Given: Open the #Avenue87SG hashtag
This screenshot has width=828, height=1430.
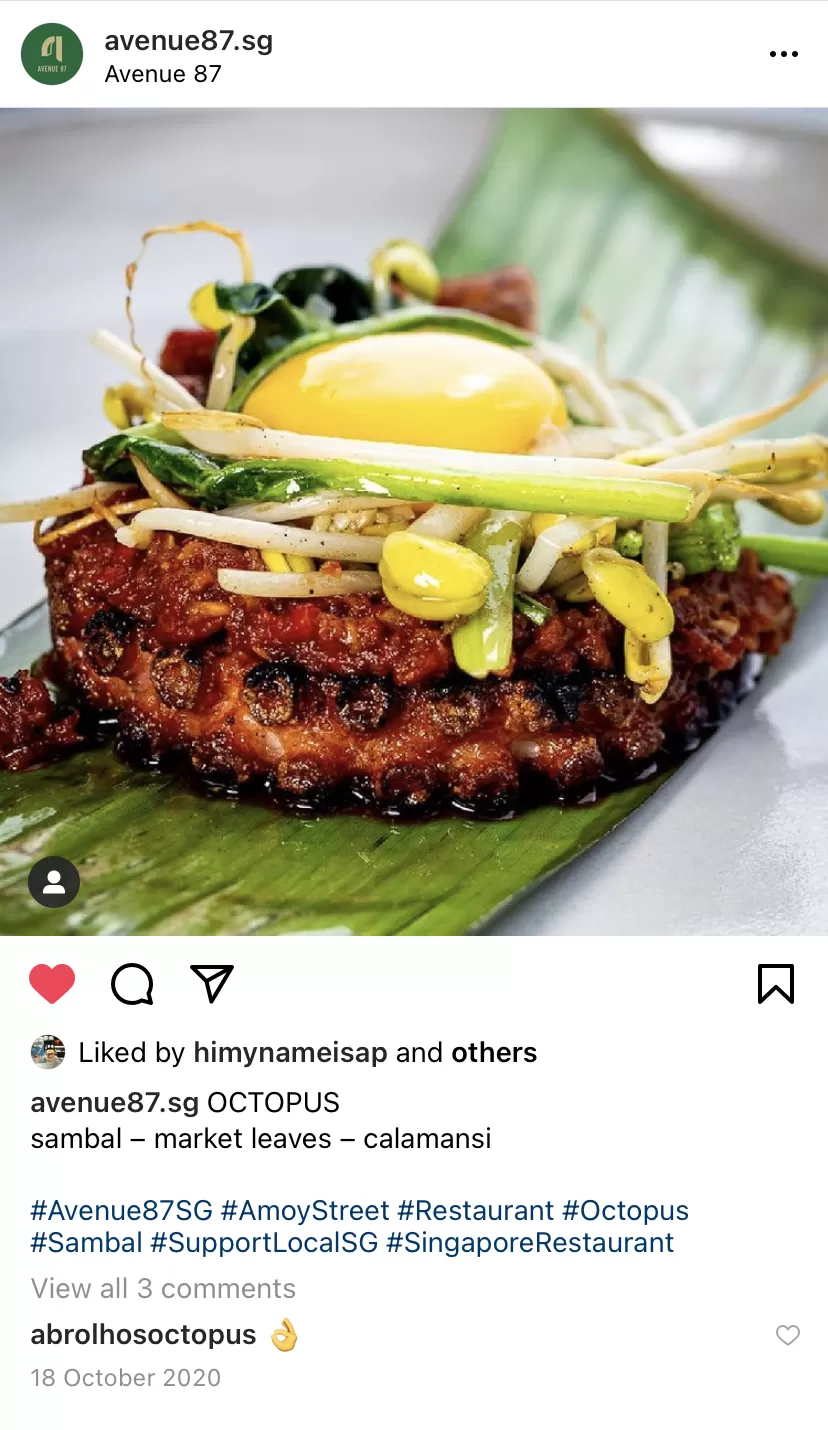Looking at the screenshot, I should coord(122,1210).
